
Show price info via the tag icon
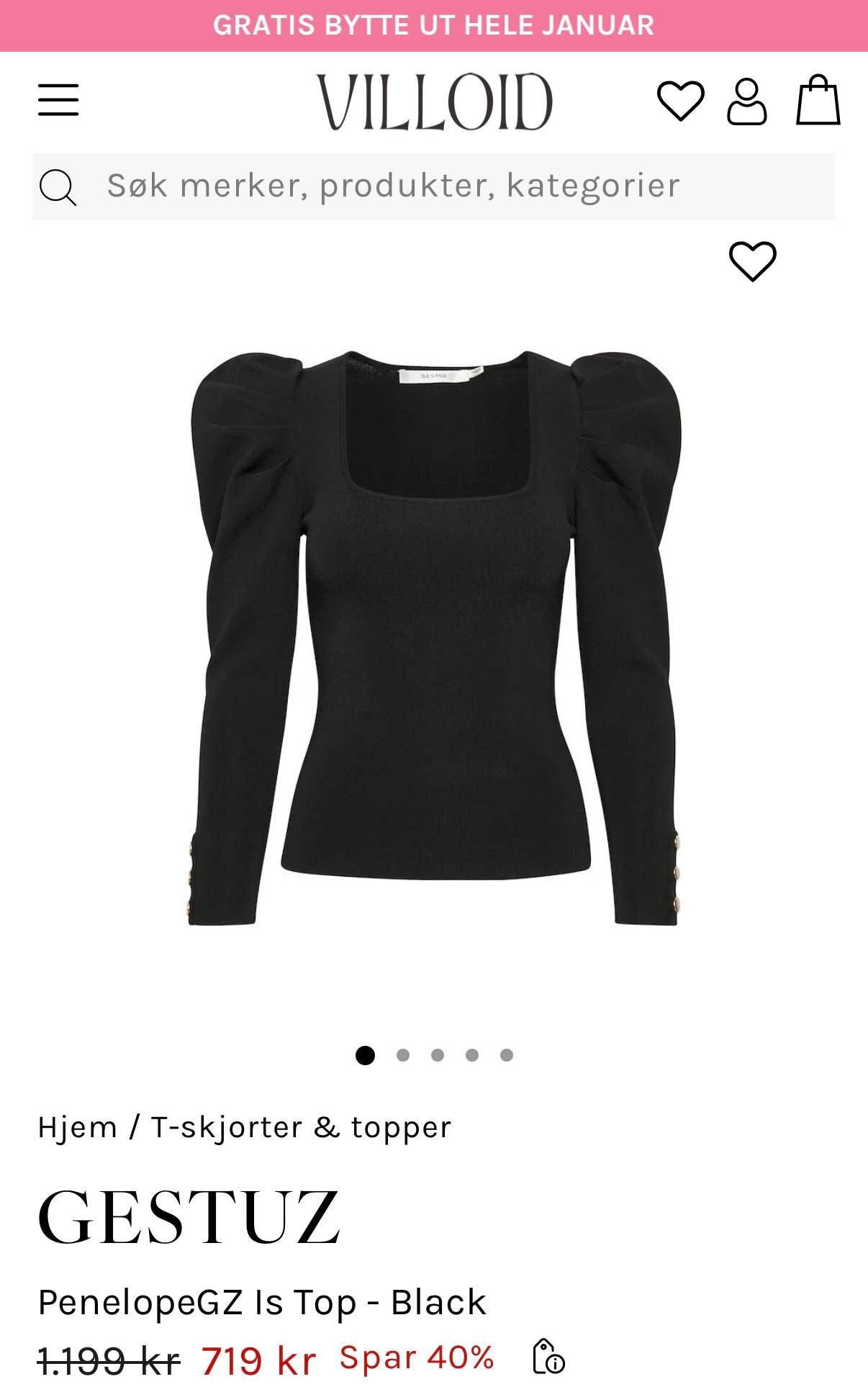(548, 1357)
